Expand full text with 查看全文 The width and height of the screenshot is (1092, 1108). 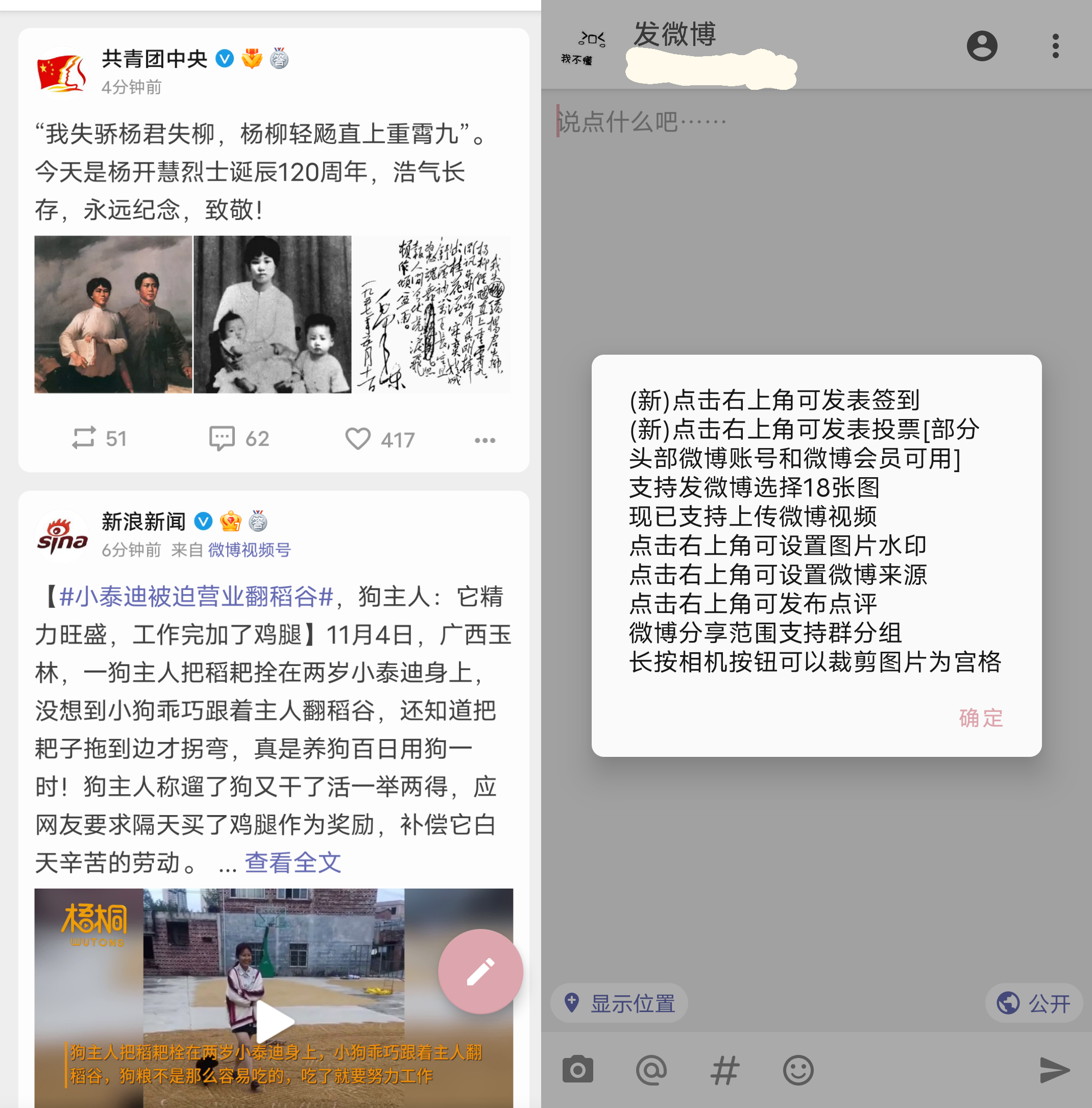coord(293,863)
